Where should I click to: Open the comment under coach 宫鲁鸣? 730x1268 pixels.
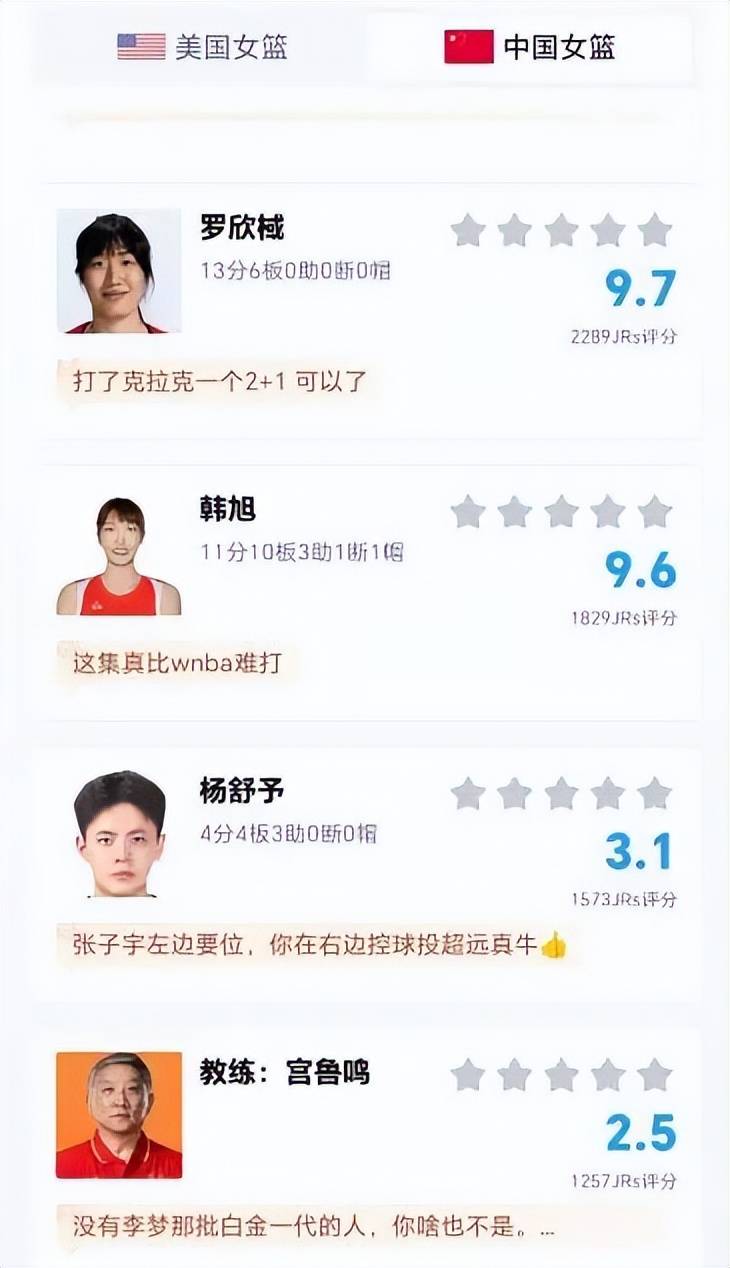[313, 1225]
